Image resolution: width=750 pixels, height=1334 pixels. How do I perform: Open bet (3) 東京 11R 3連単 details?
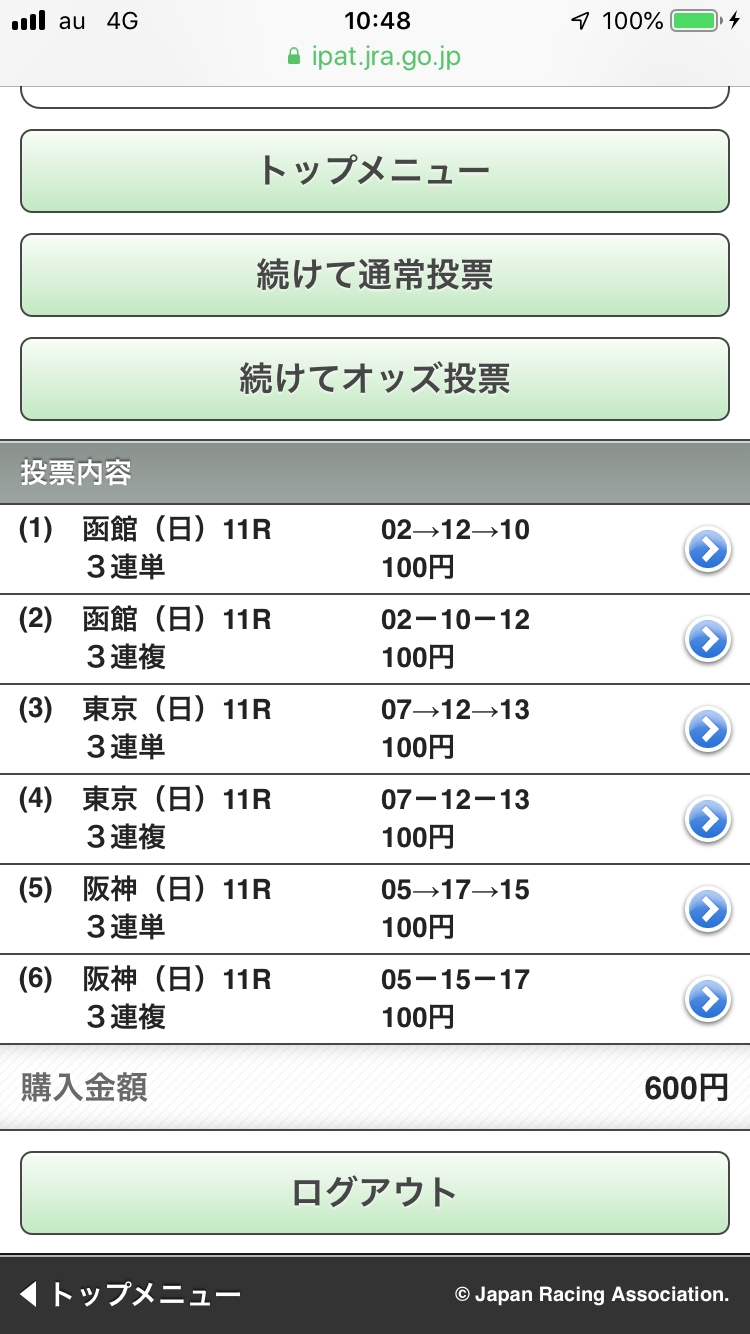tap(708, 729)
